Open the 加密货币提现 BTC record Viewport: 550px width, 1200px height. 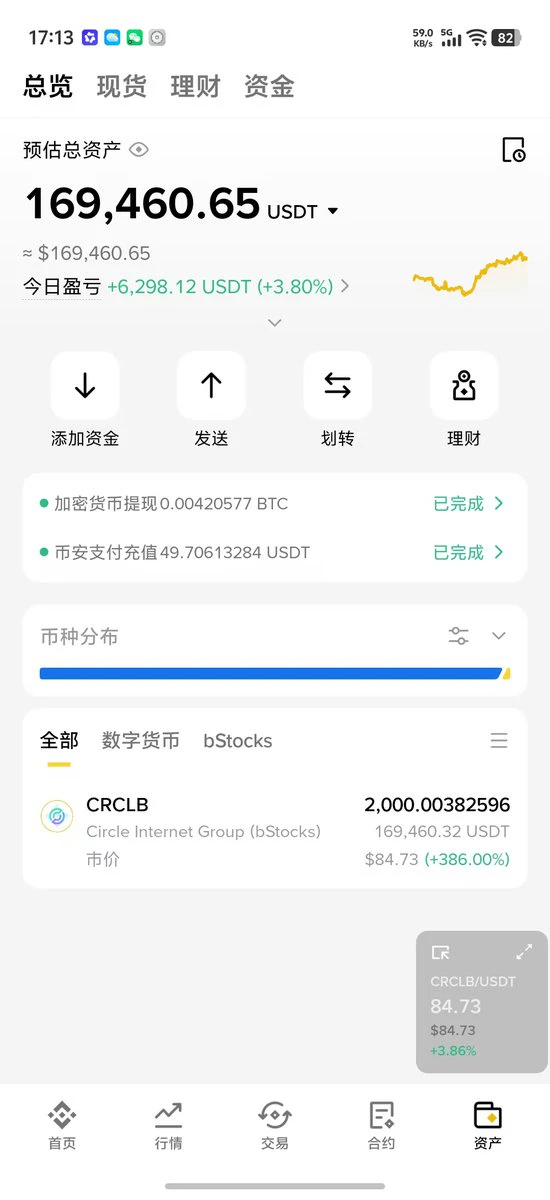point(275,504)
